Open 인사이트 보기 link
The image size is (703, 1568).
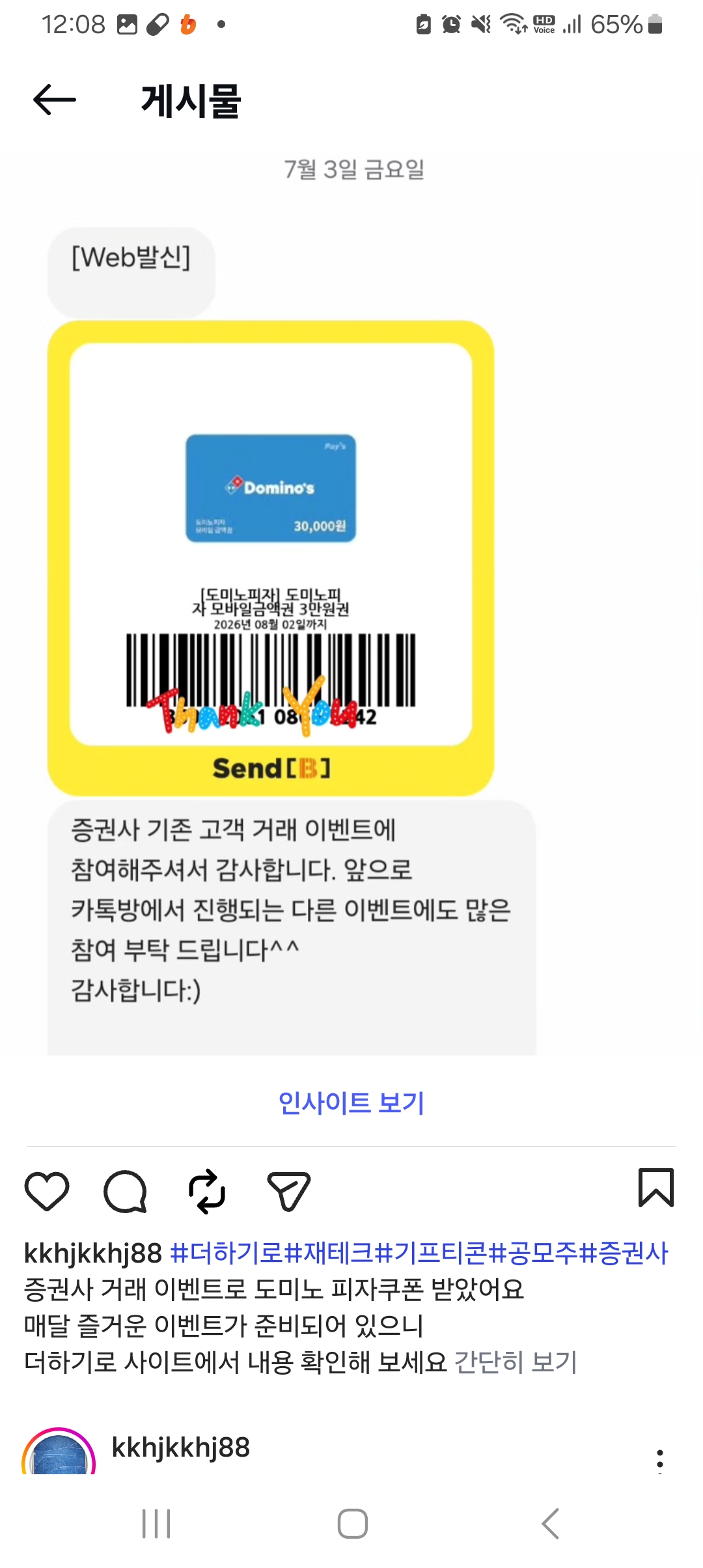tap(351, 1102)
